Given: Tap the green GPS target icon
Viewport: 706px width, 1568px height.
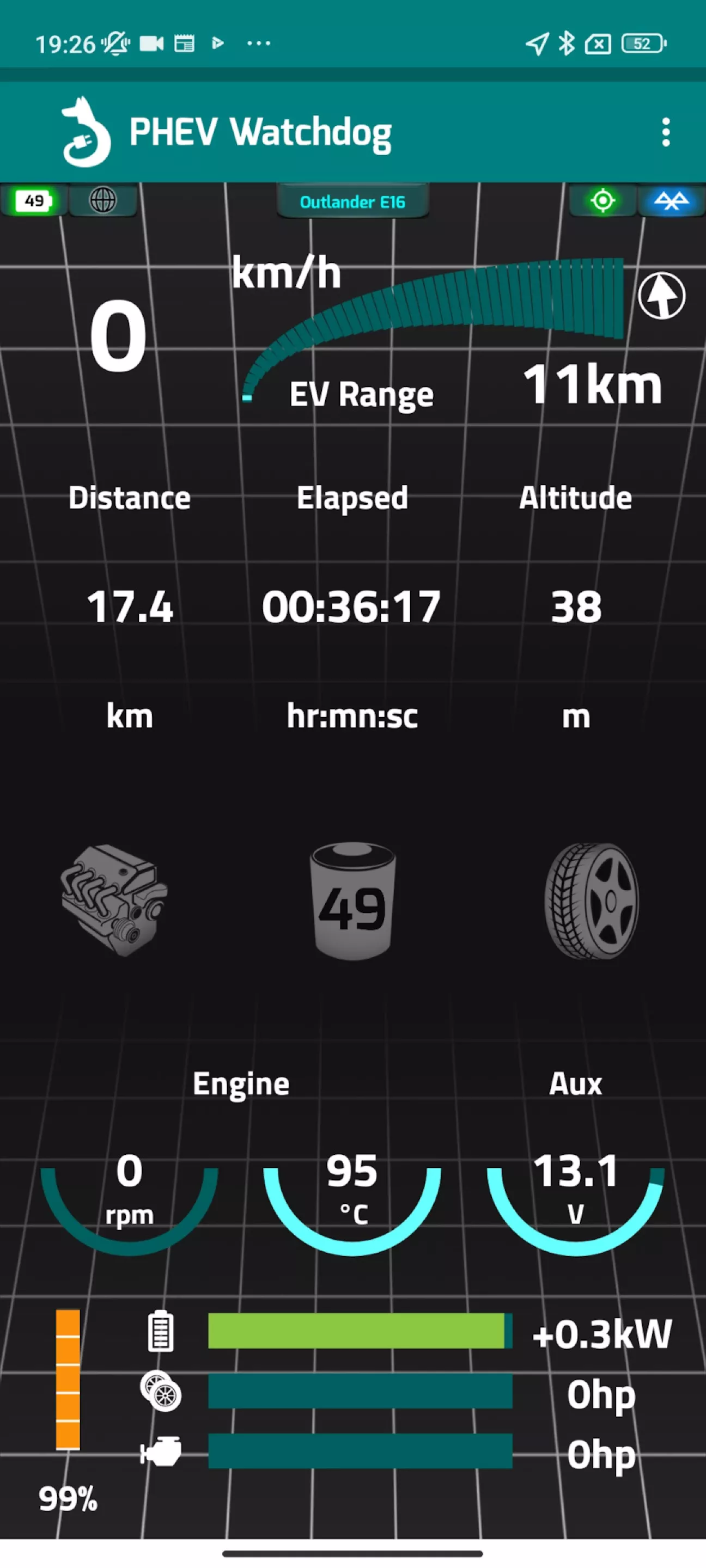Looking at the screenshot, I should pos(602,200).
